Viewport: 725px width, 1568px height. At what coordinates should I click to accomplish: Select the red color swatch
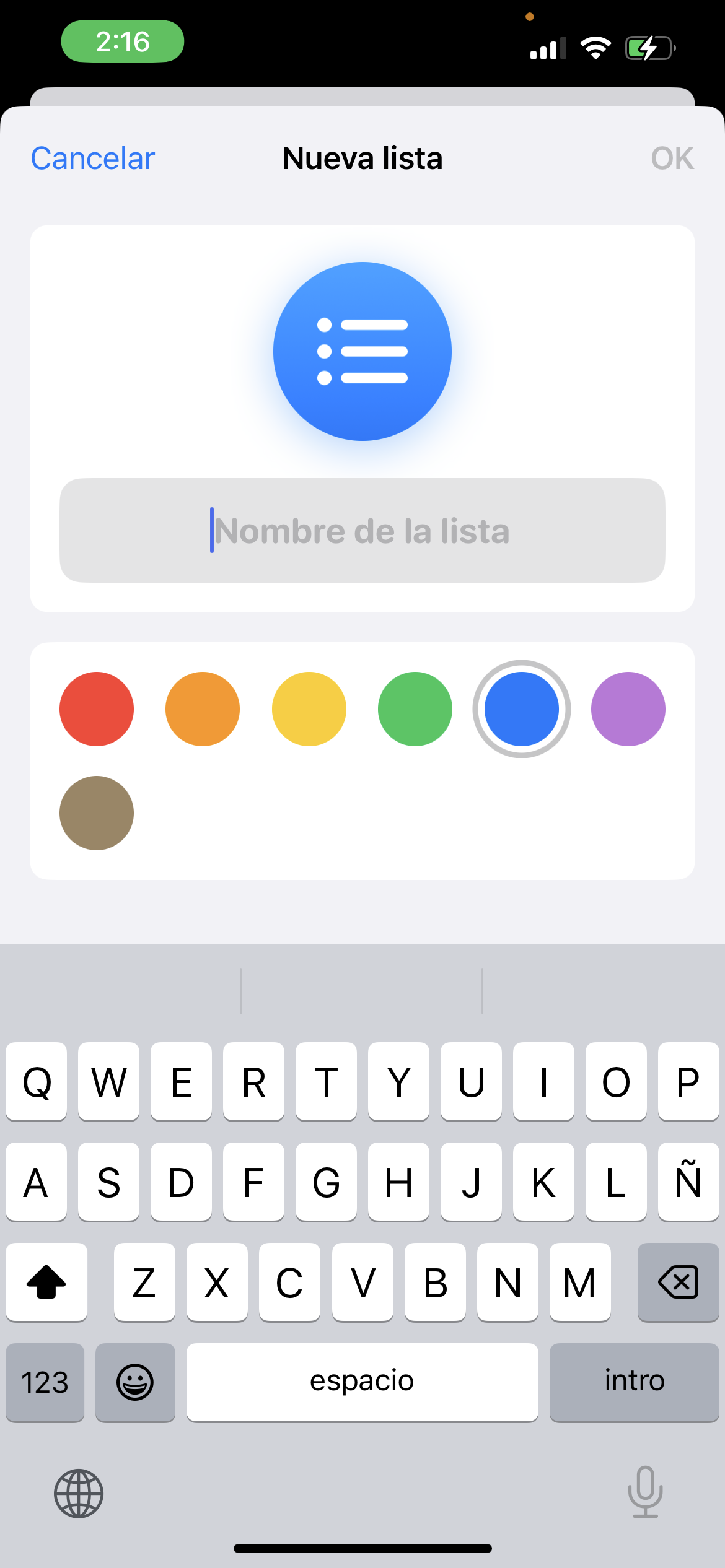pyautogui.click(x=97, y=709)
